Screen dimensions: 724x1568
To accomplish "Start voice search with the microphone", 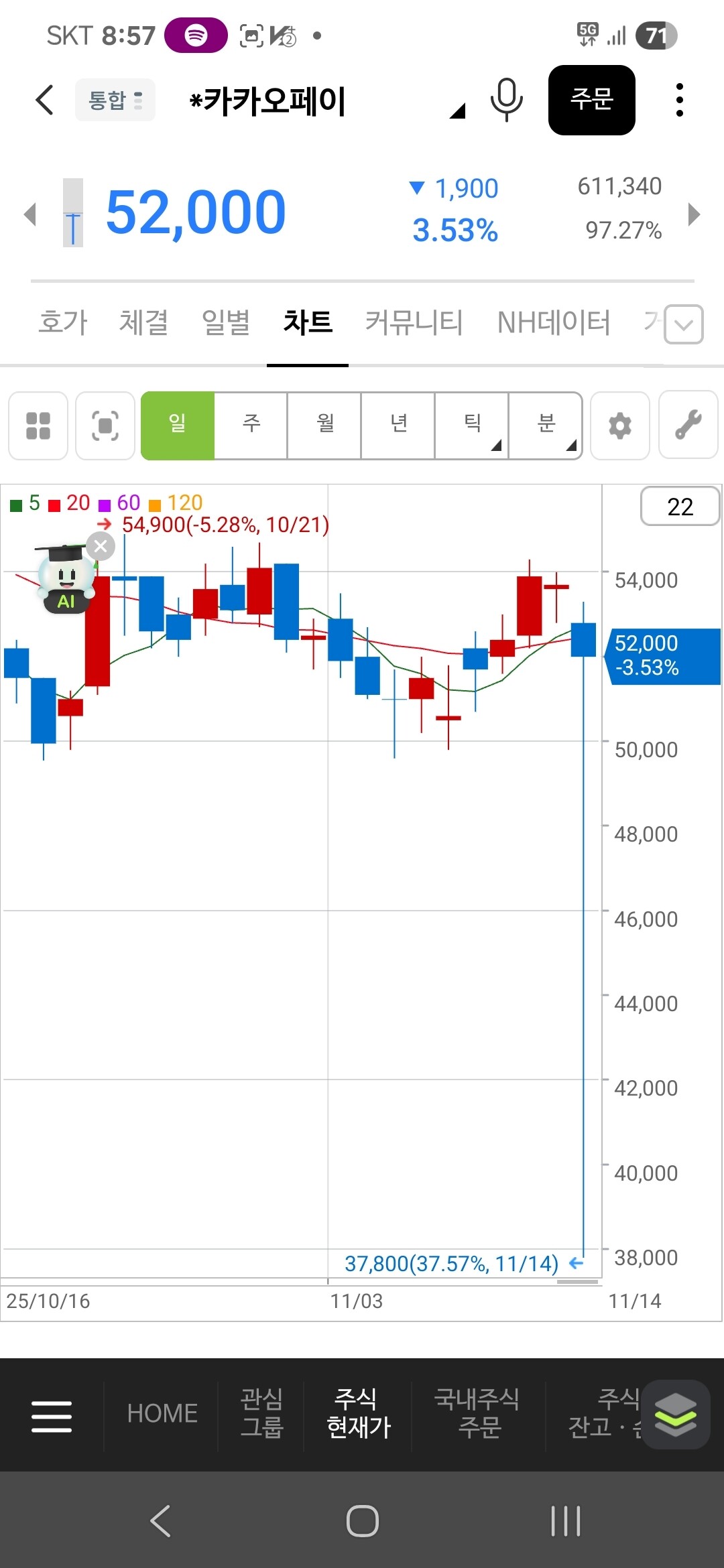I will (x=506, y=100).
